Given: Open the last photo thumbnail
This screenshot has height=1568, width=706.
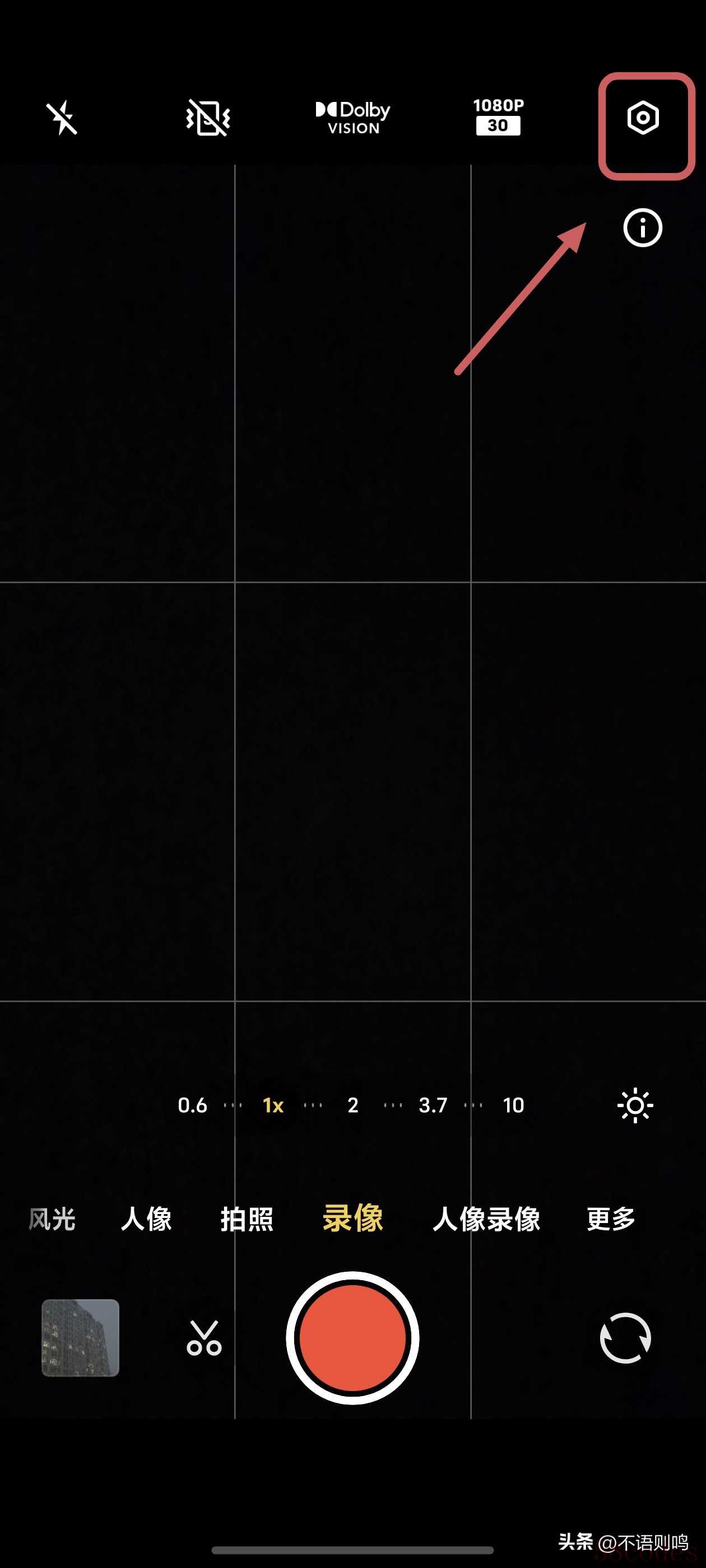Looking at the screenshot, I should (x=81, y=1338).
